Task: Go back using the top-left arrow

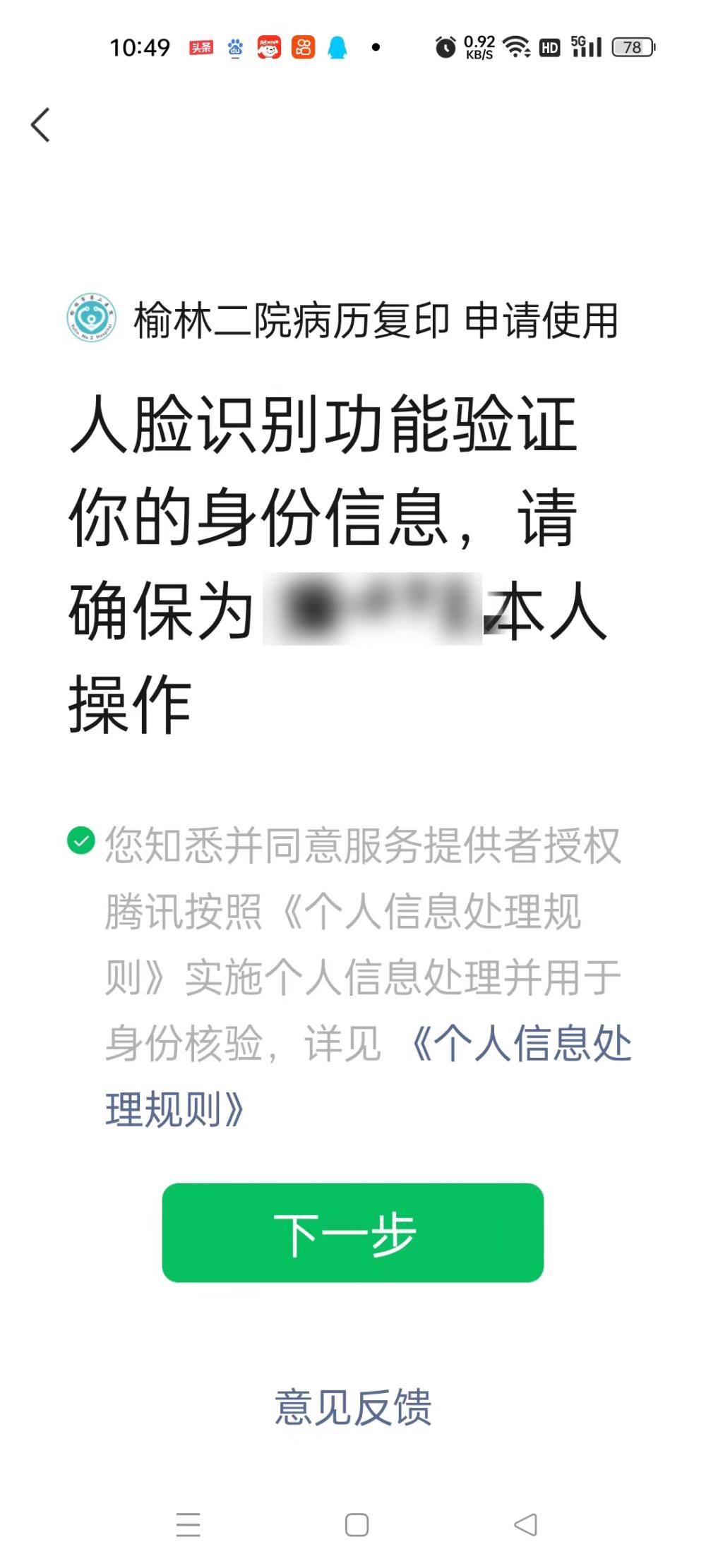Action: [41, 125]
